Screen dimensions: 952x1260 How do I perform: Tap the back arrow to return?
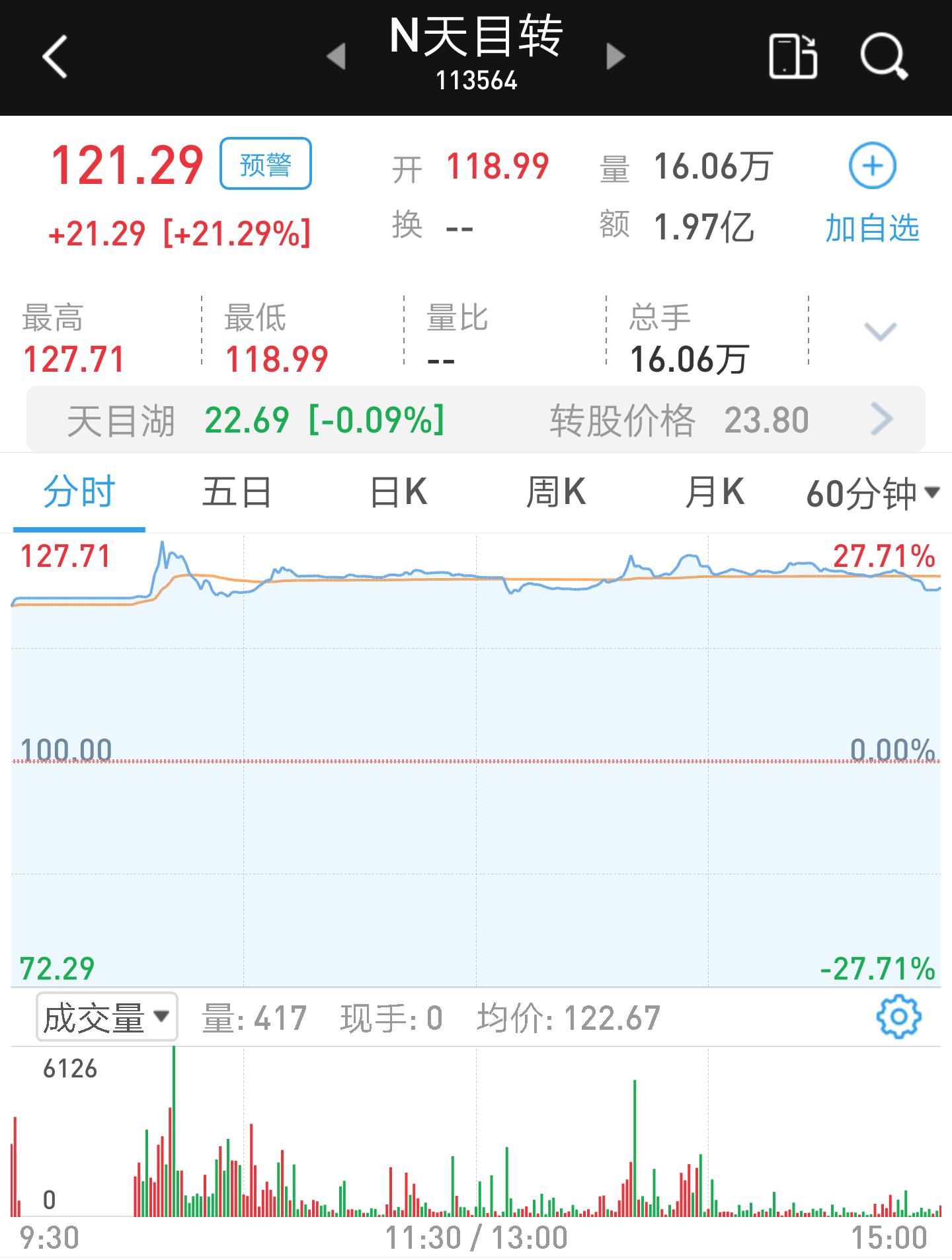coord(56,56)
